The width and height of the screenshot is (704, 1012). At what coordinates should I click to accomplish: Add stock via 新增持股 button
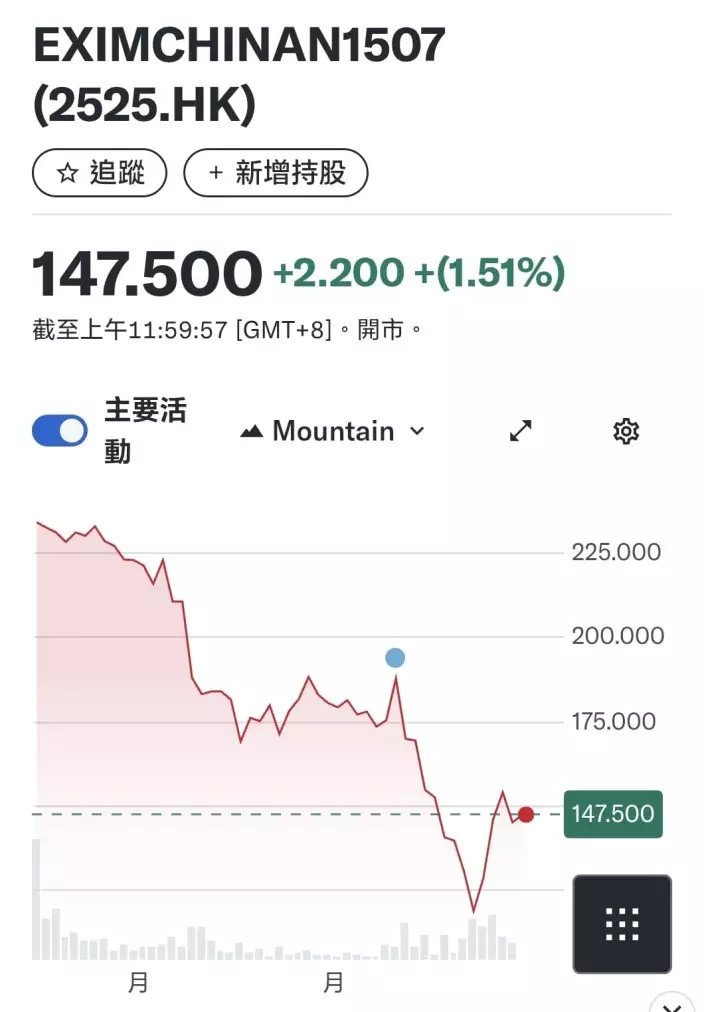click(x=276, y=173)
